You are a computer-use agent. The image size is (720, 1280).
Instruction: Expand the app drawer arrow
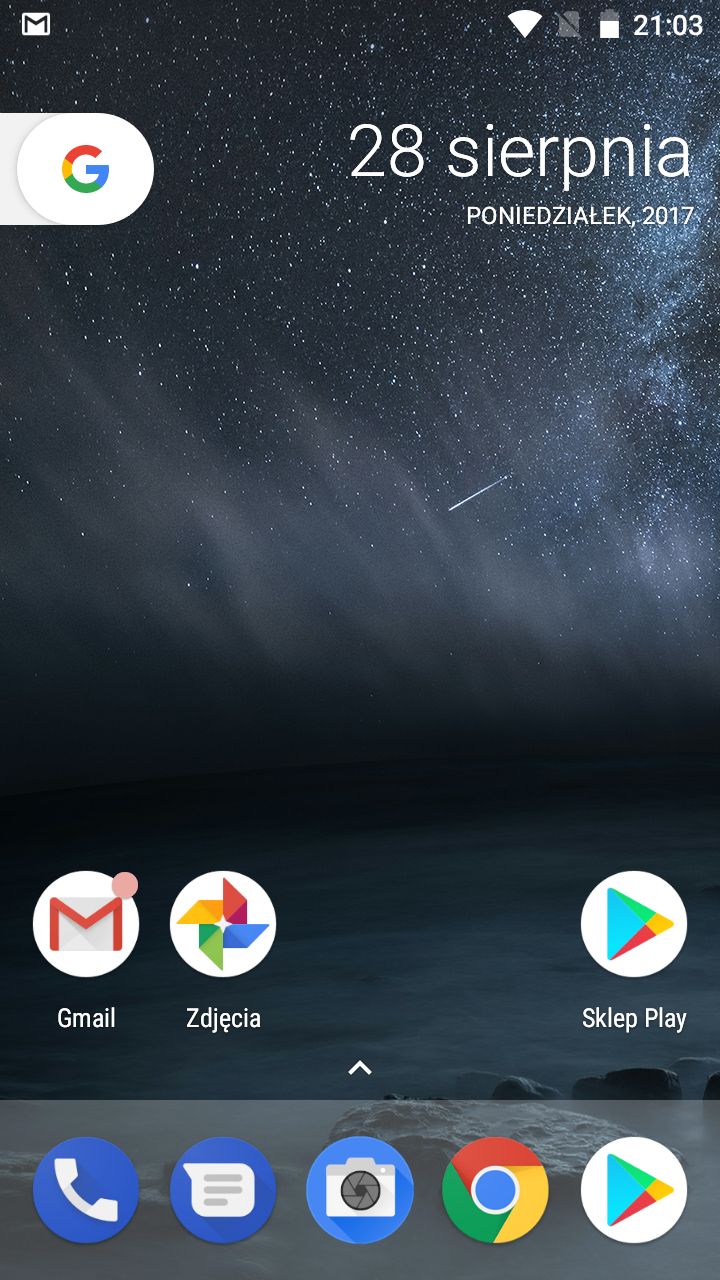tap(360, 1068)
